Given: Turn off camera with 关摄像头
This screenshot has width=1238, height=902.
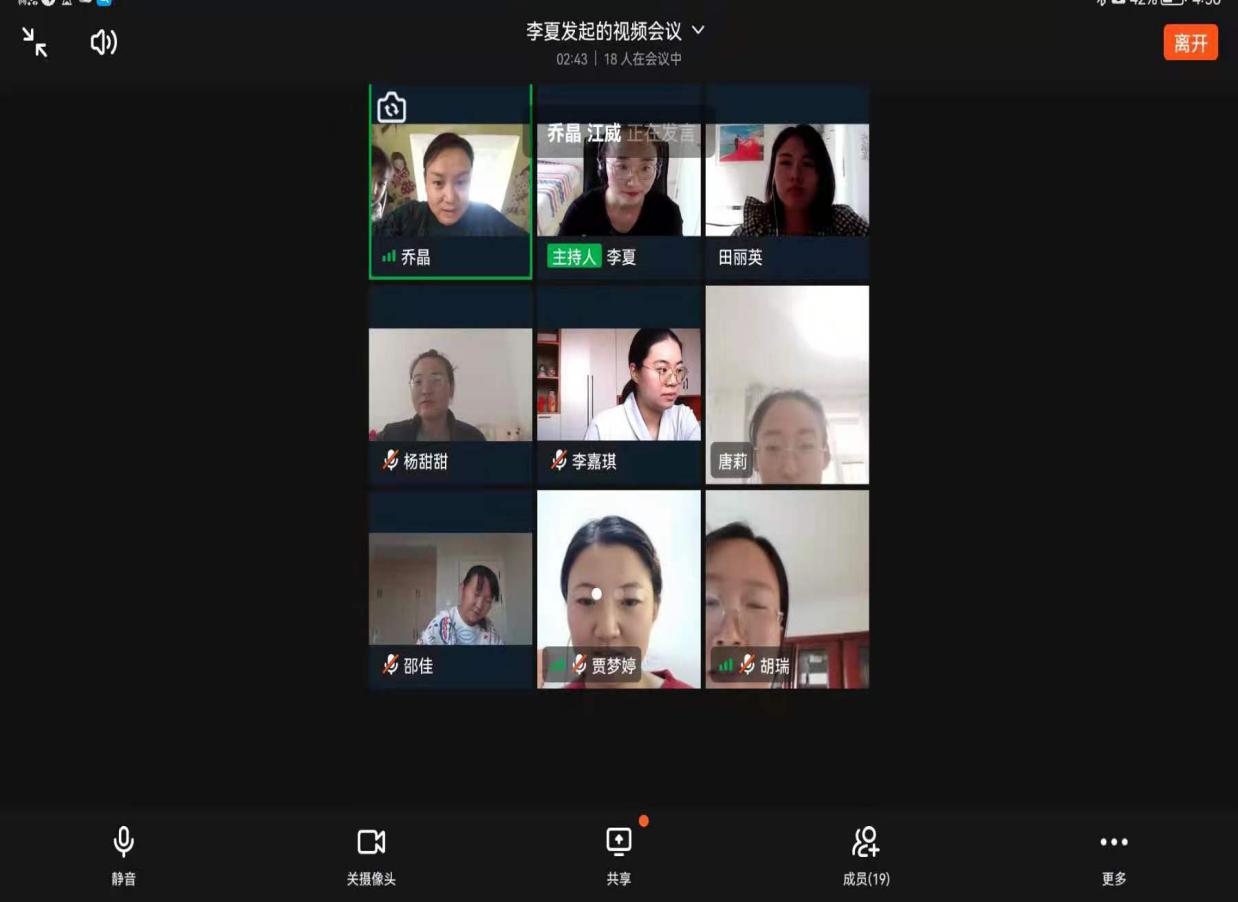Looking at the screenshot, I should (371, 856).
